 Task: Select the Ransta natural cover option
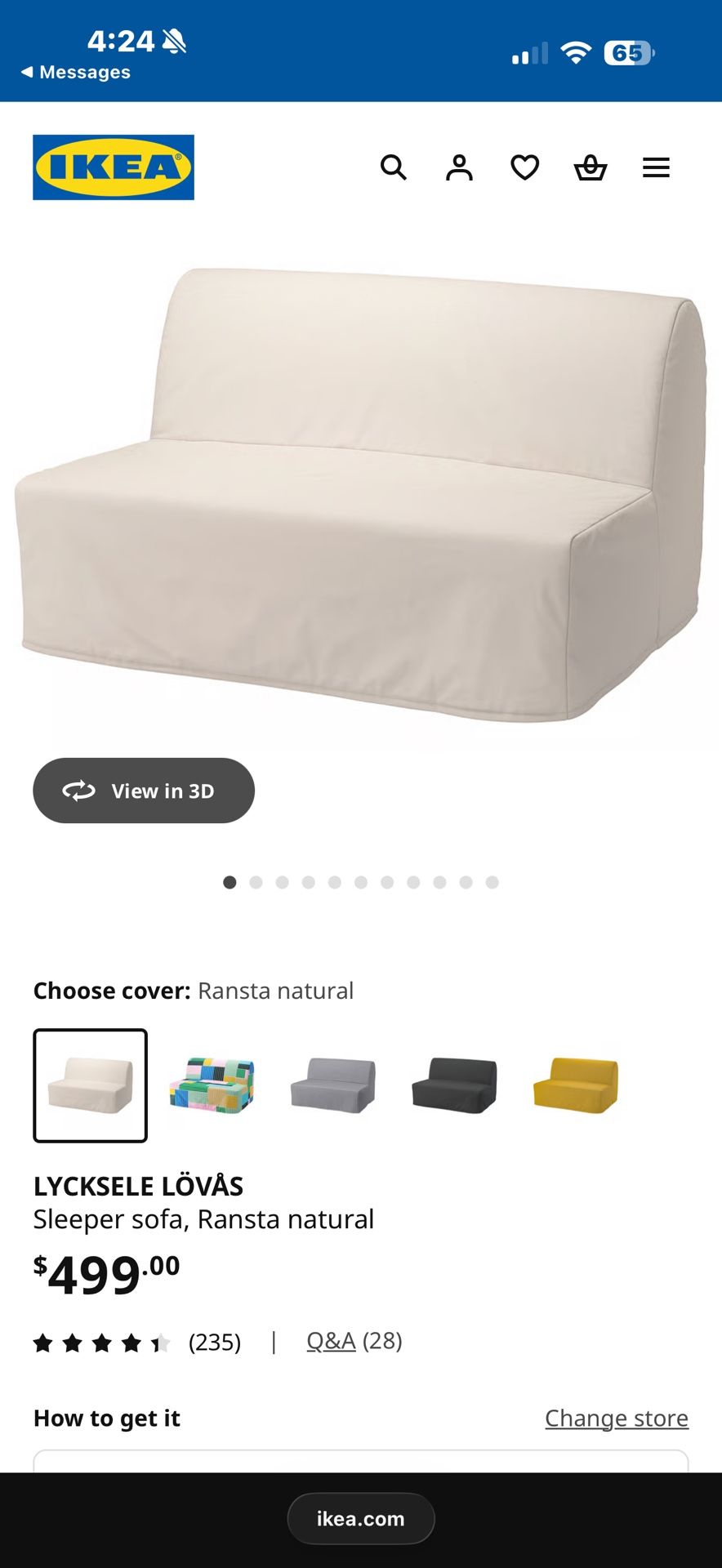point(90,1086)
